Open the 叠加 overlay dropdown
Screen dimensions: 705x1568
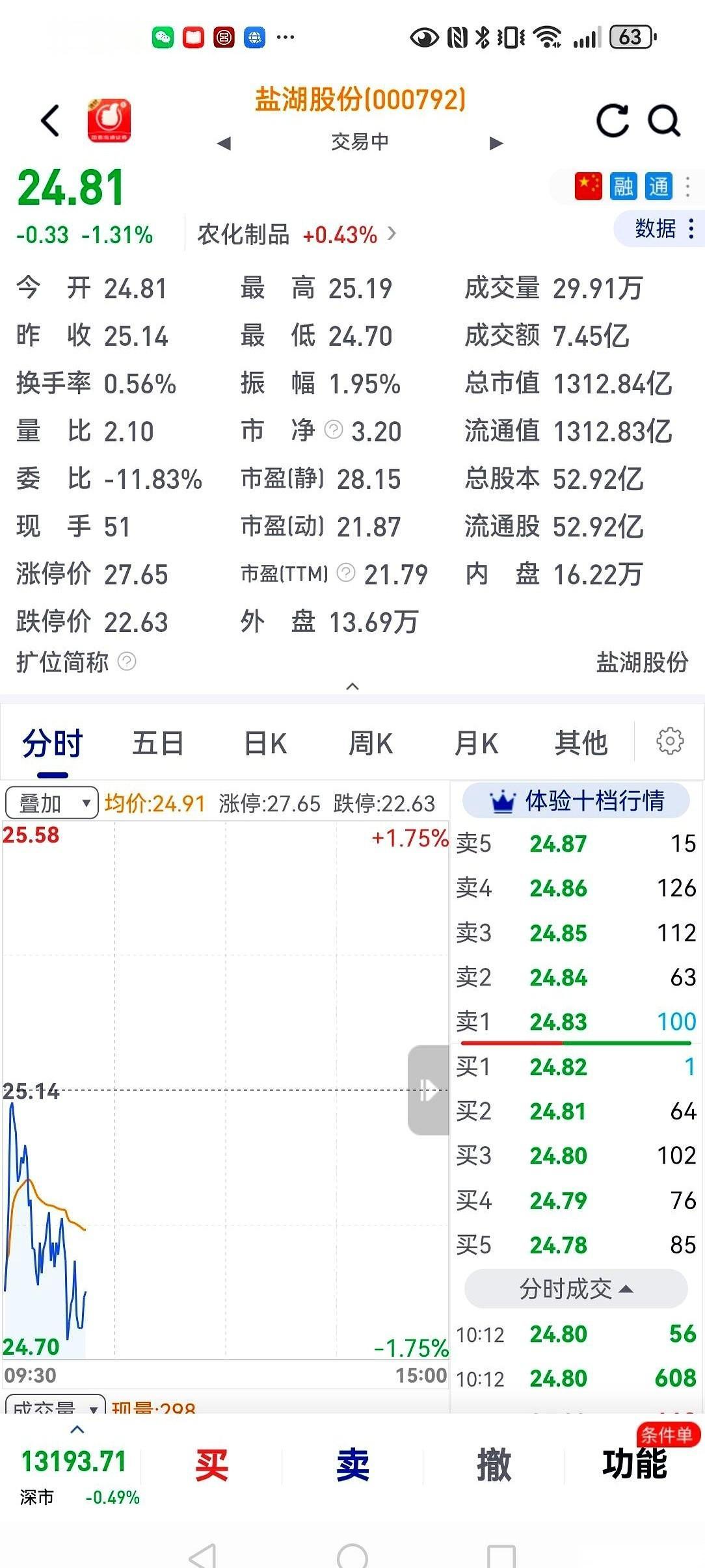(51, 802)
